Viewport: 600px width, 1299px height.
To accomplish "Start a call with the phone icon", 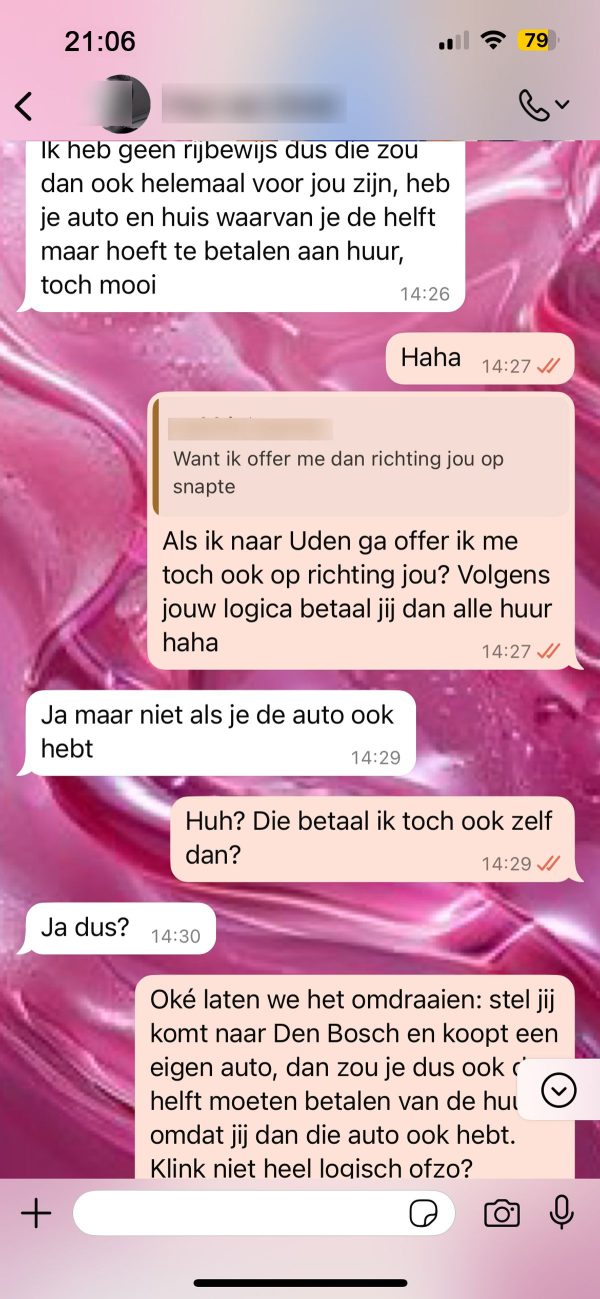I will (x=536, y=105).
